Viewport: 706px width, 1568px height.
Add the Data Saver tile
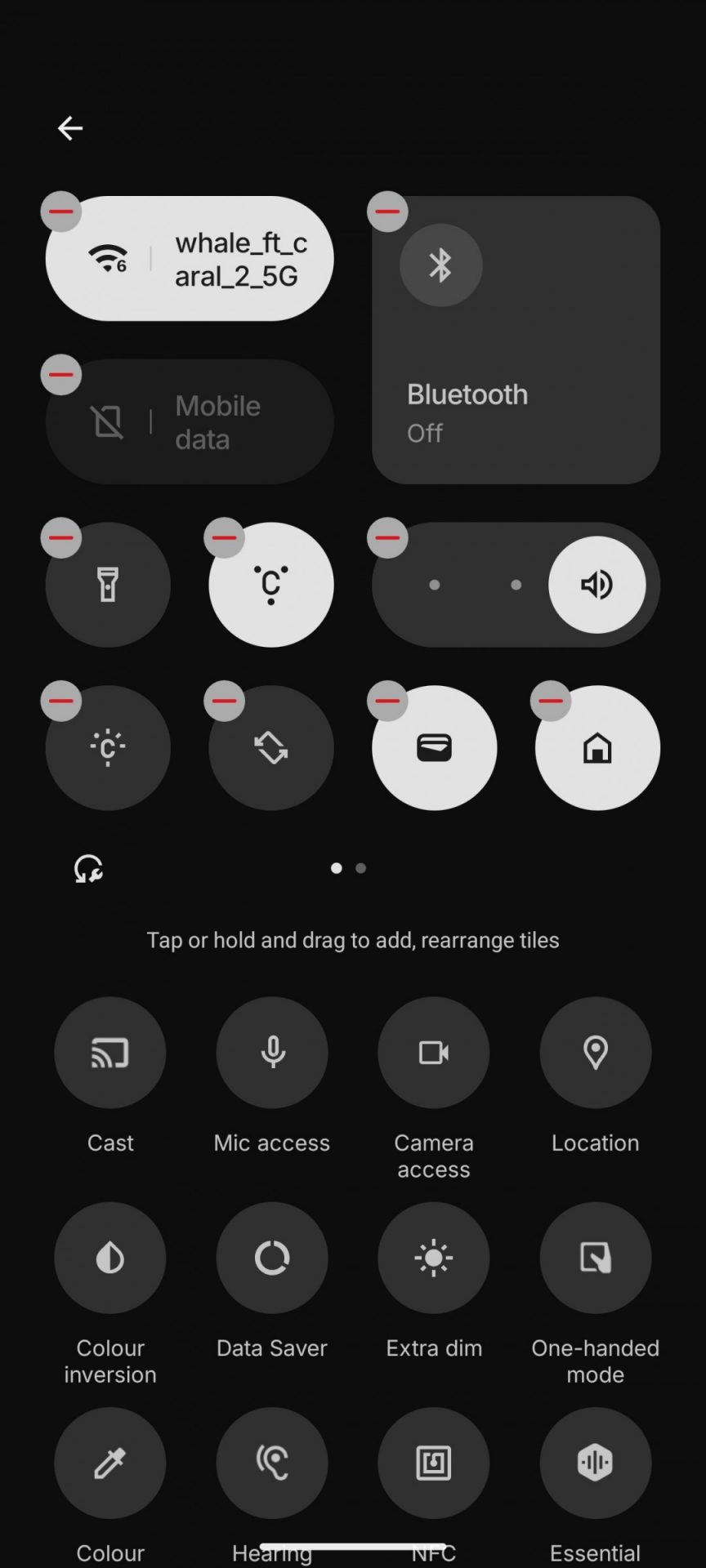272,1258
